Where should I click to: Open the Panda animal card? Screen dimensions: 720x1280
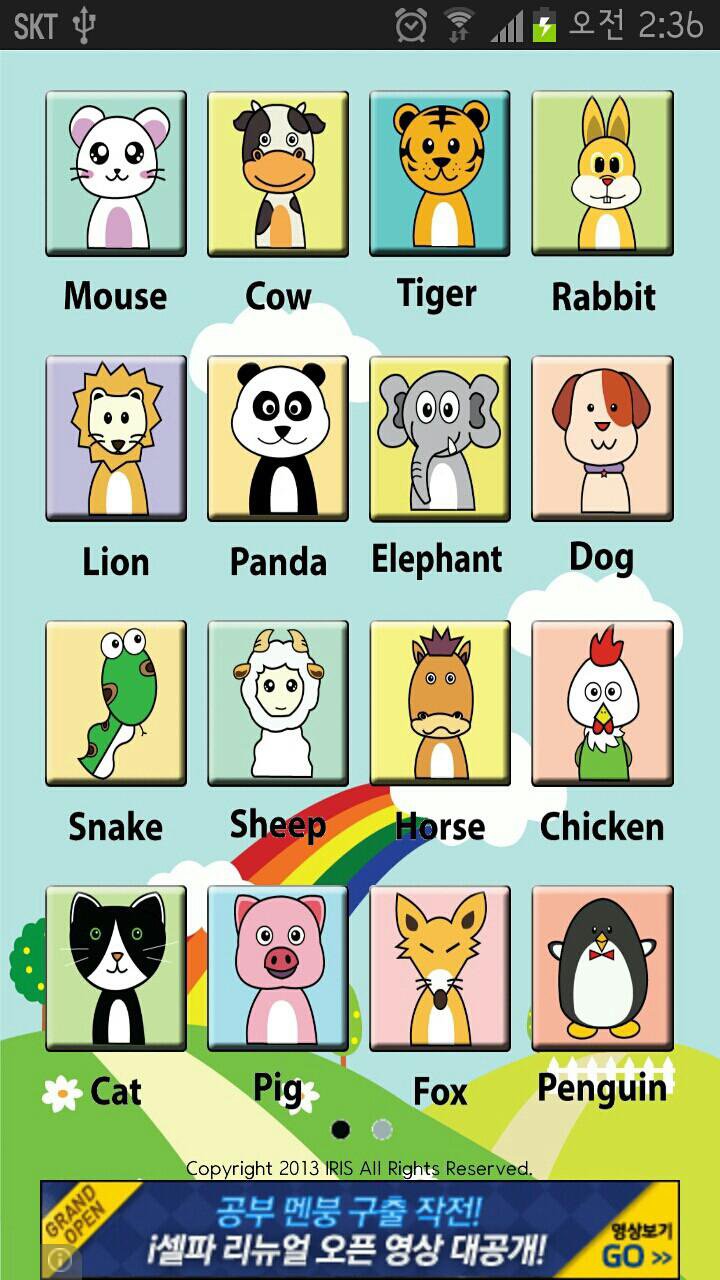pyautogui.click(x=278, y=437)
